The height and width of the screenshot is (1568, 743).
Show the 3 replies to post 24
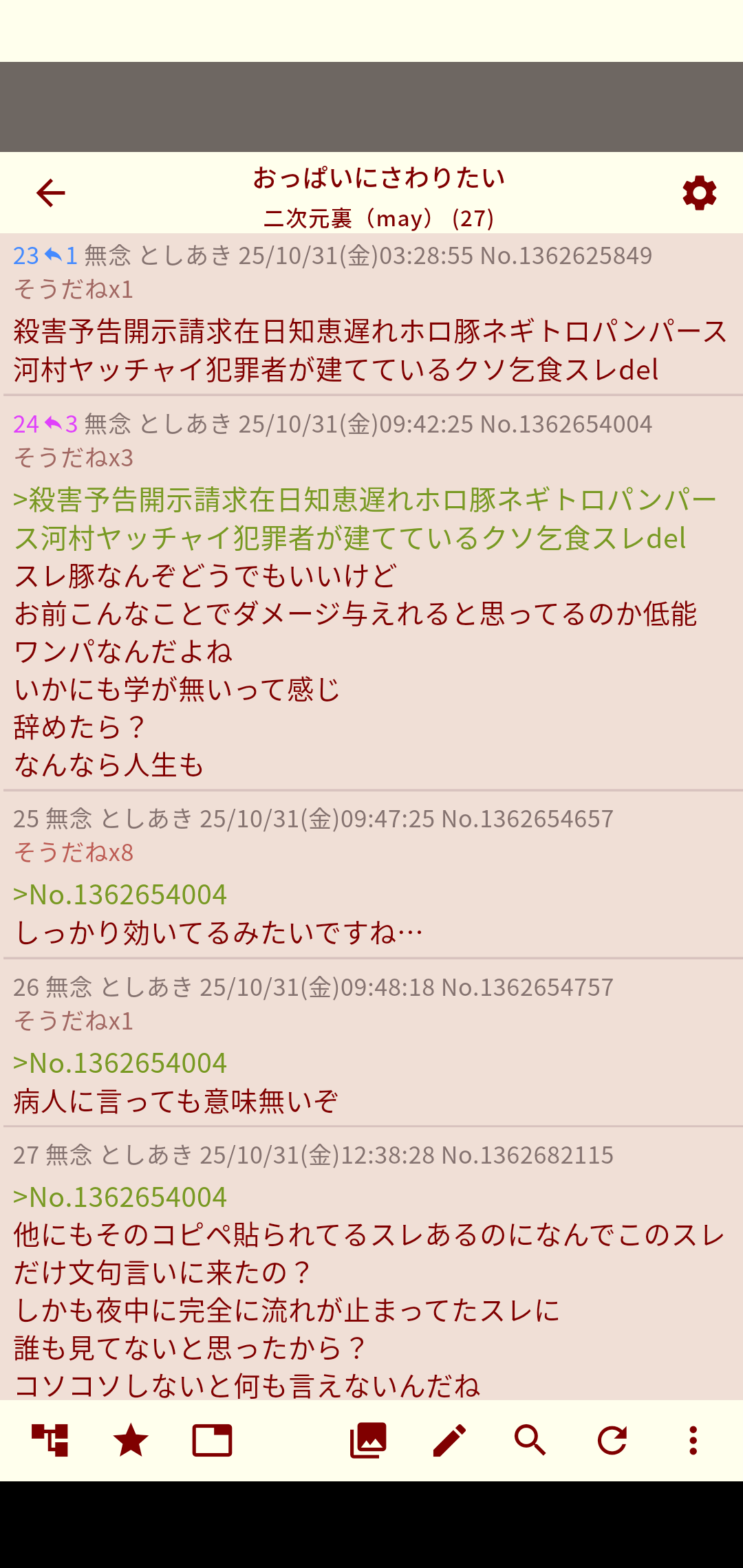point(61,424)
